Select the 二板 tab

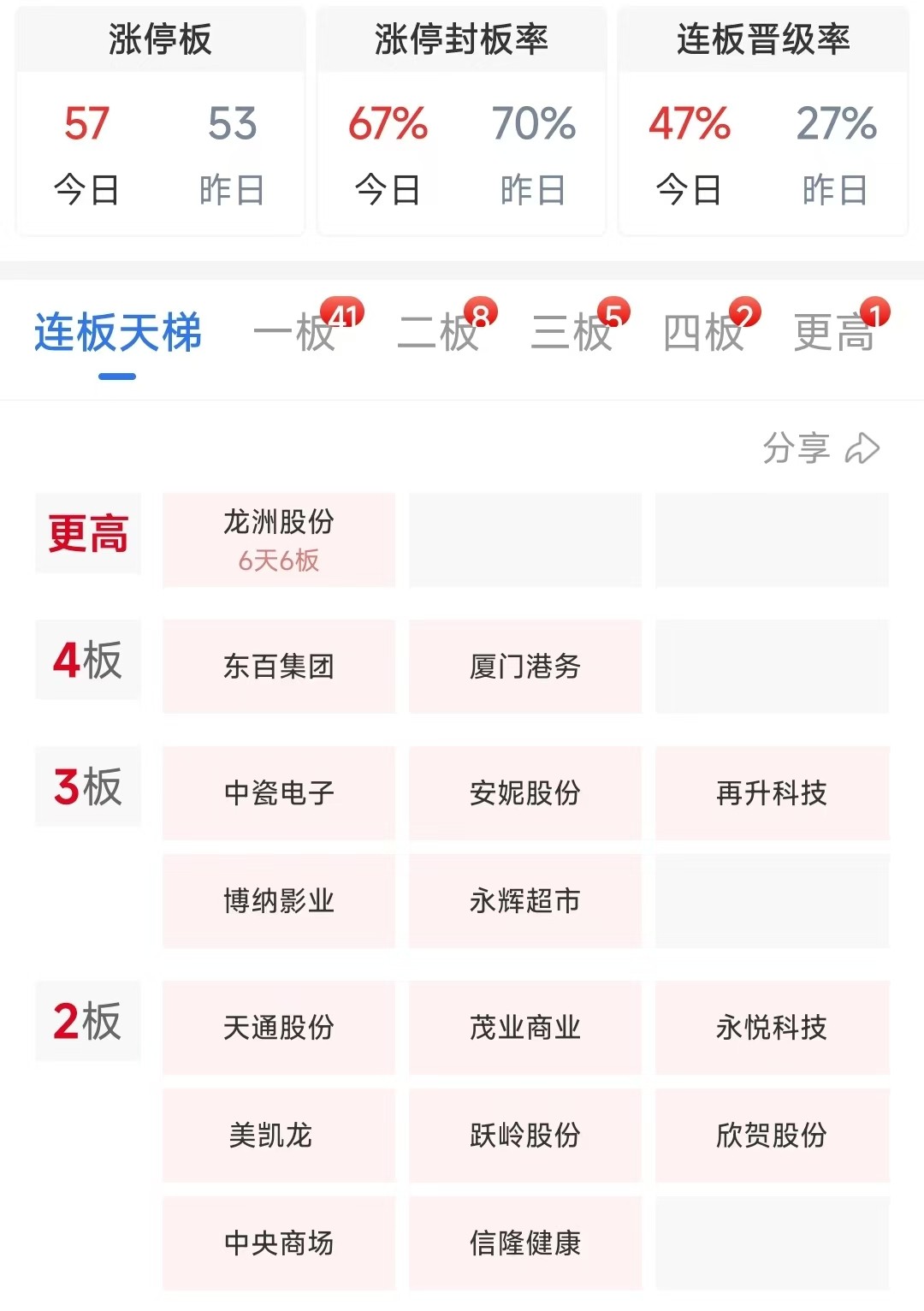point(438,332)
